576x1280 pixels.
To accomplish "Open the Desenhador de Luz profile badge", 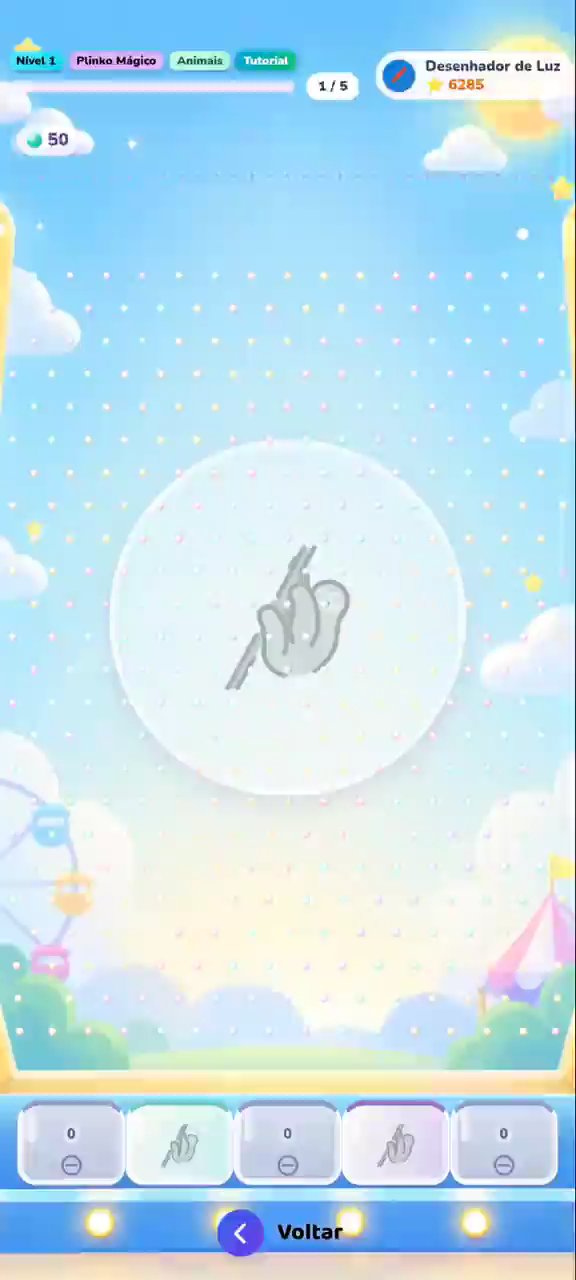I will click(x=473, y=75).
